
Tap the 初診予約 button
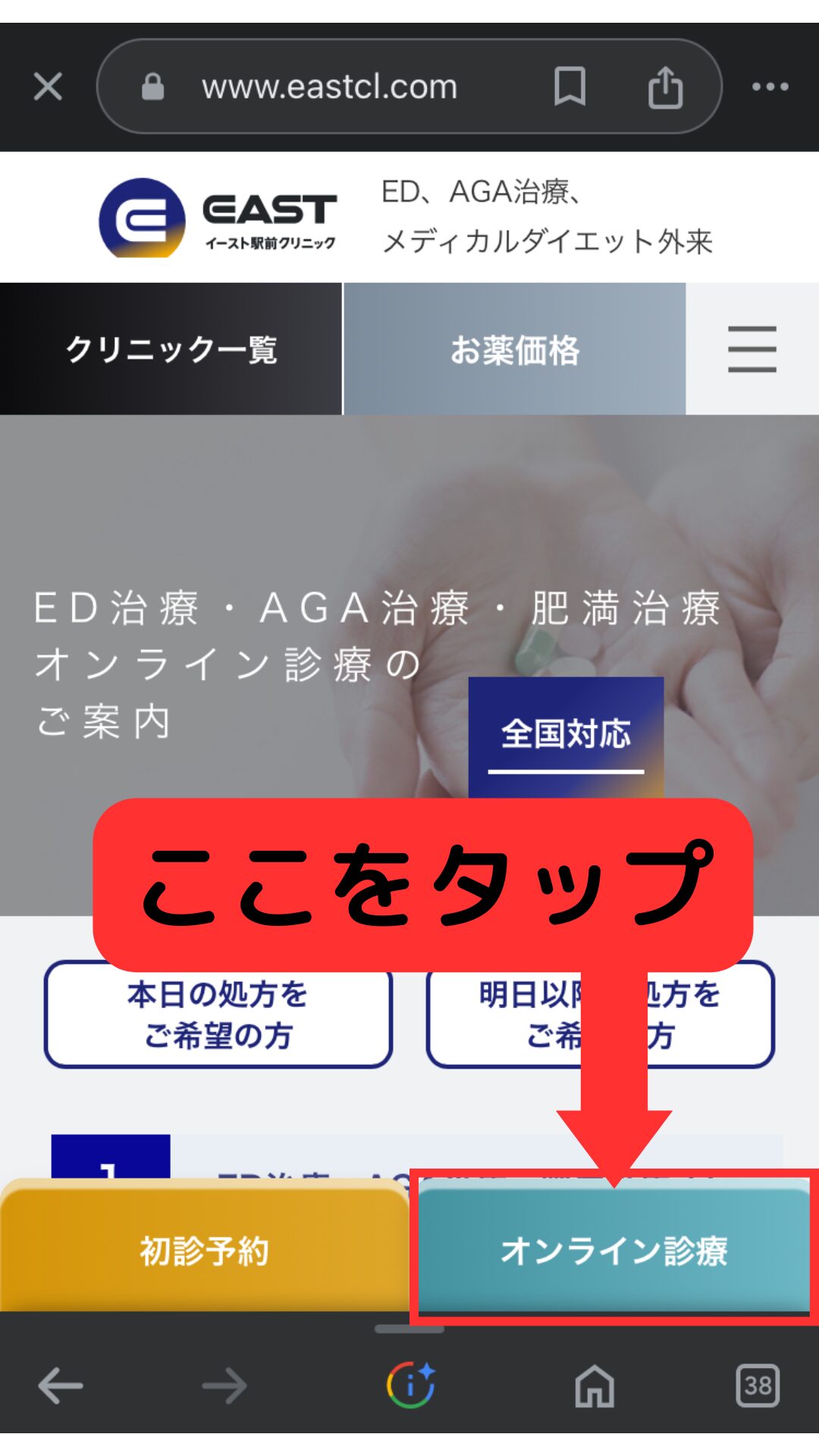tap(204, 1250)
